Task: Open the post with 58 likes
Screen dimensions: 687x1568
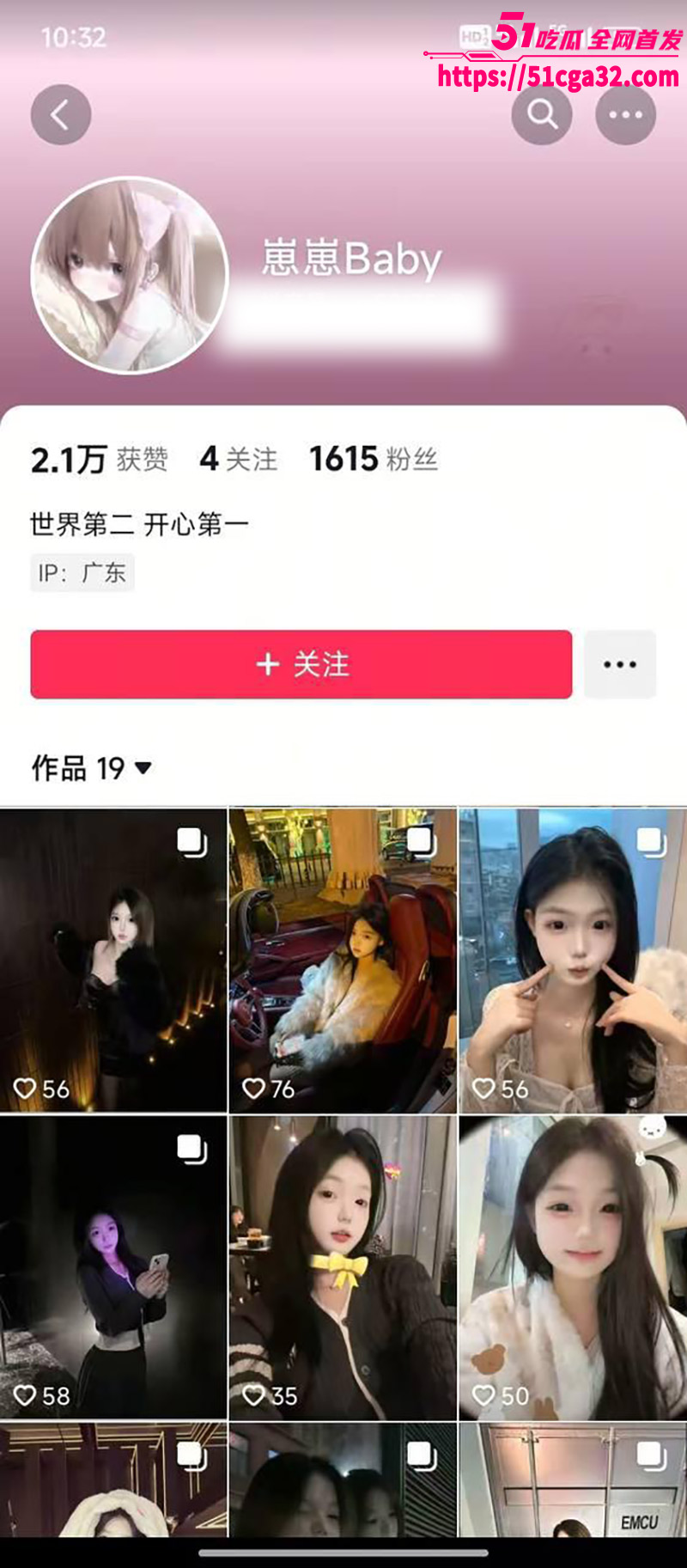Action: coord(113,1267)
